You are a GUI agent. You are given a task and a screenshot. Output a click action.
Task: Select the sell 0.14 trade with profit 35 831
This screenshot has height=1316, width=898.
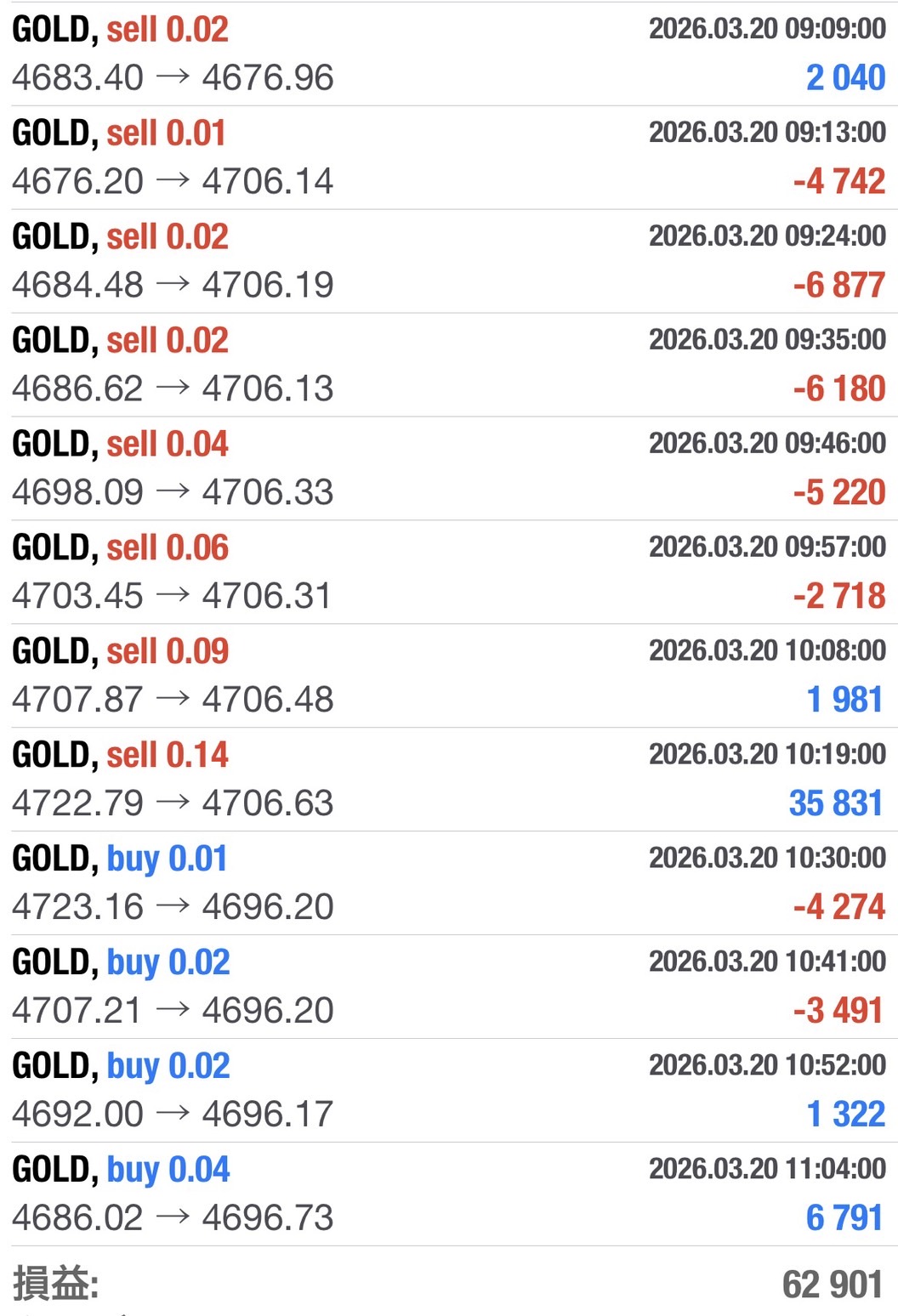[x=449, y=780]
